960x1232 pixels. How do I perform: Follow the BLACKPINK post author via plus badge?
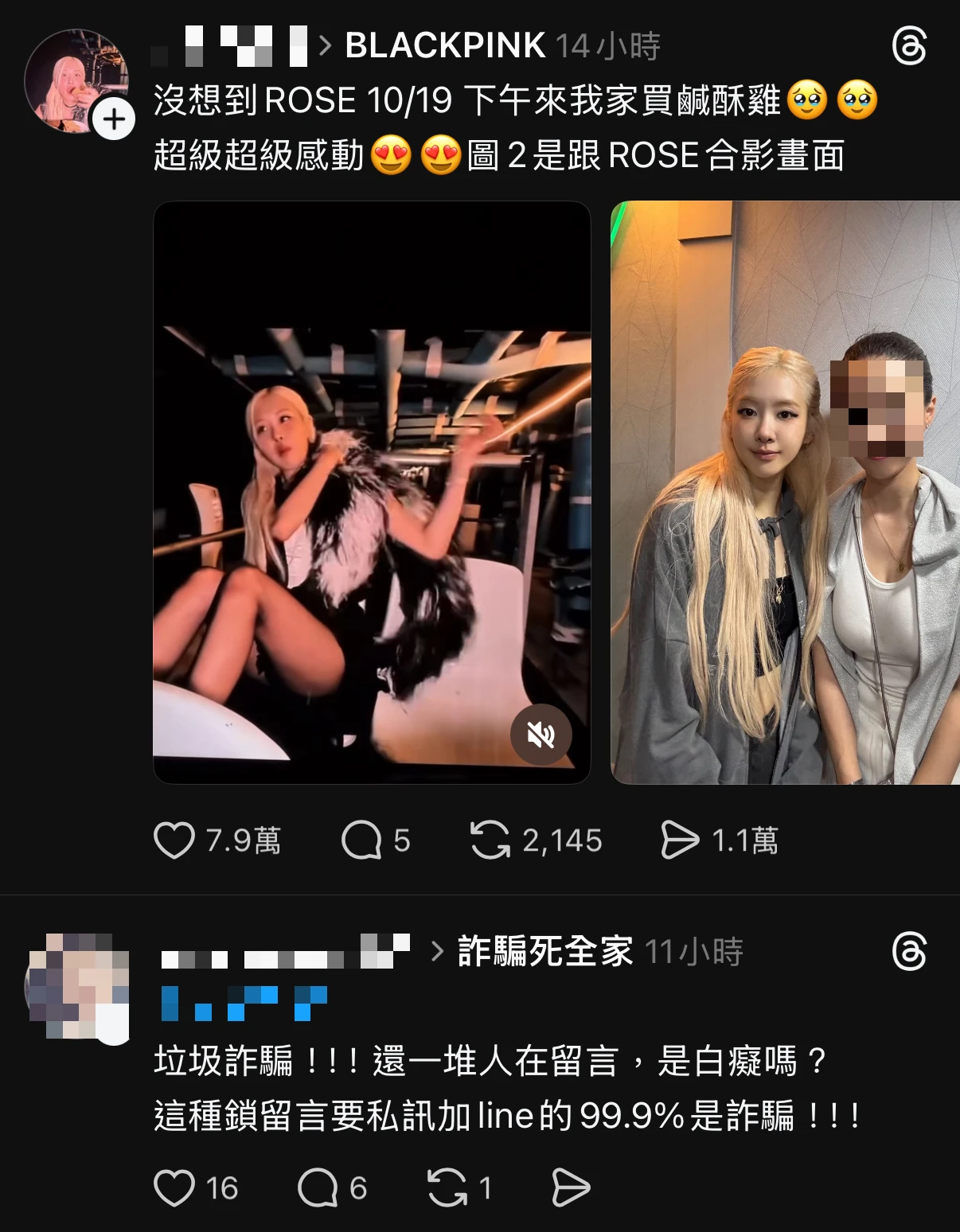pos(114,119)
